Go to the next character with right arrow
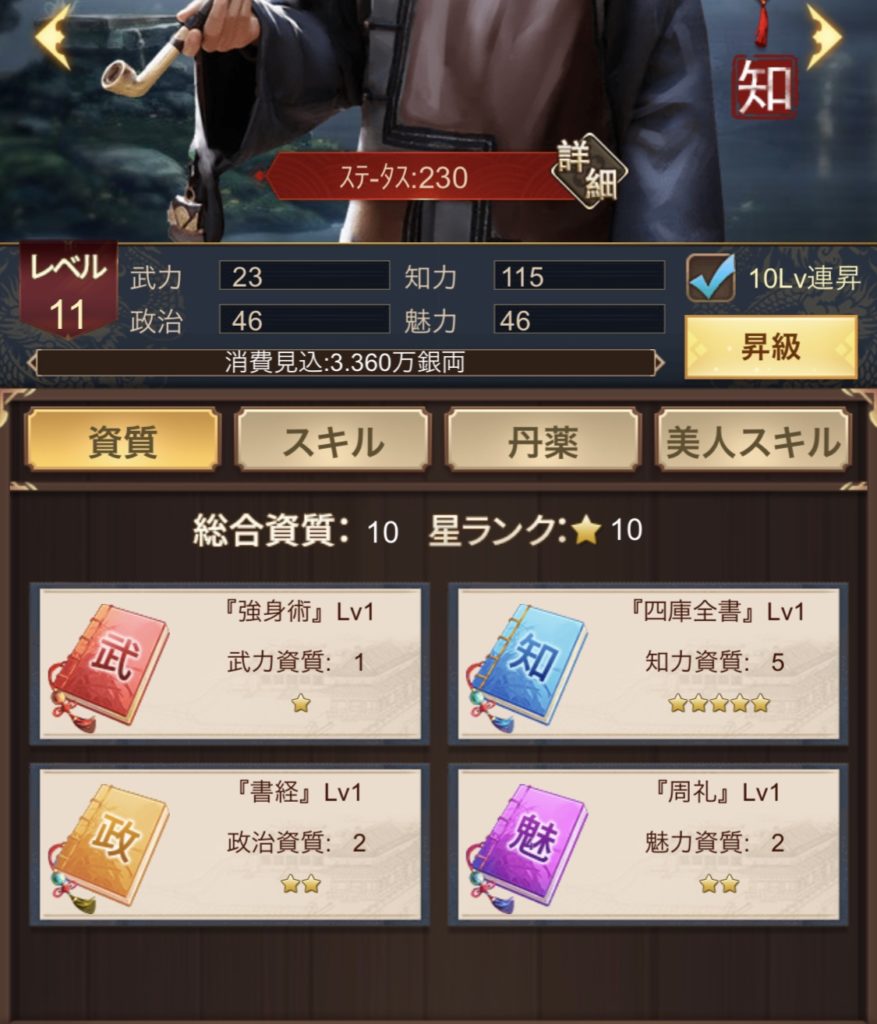 824,38
